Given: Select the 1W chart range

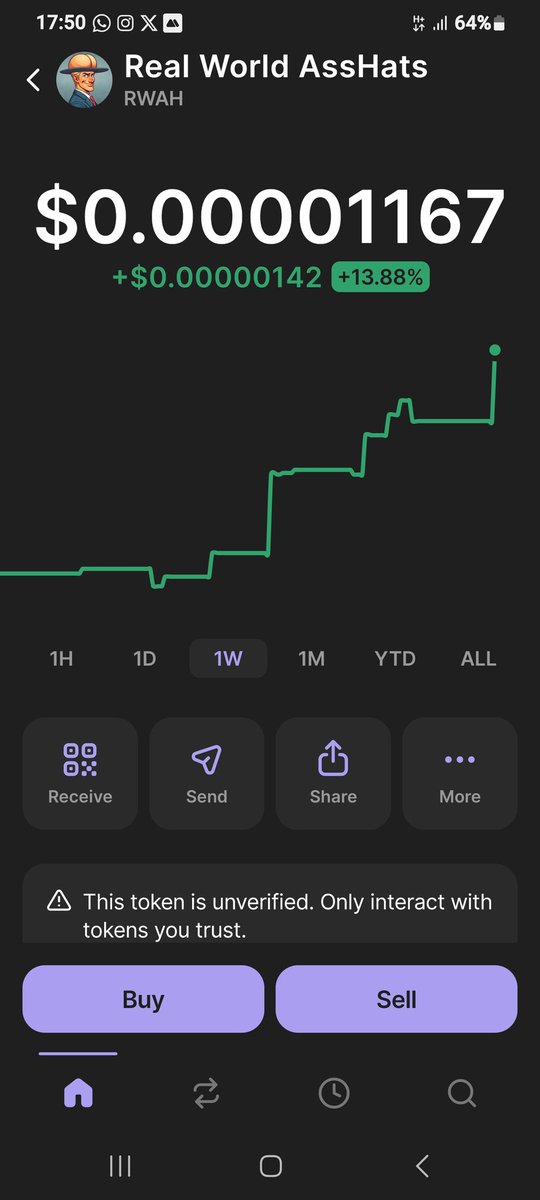Looking at the screenshot, I should pos(228,659).
